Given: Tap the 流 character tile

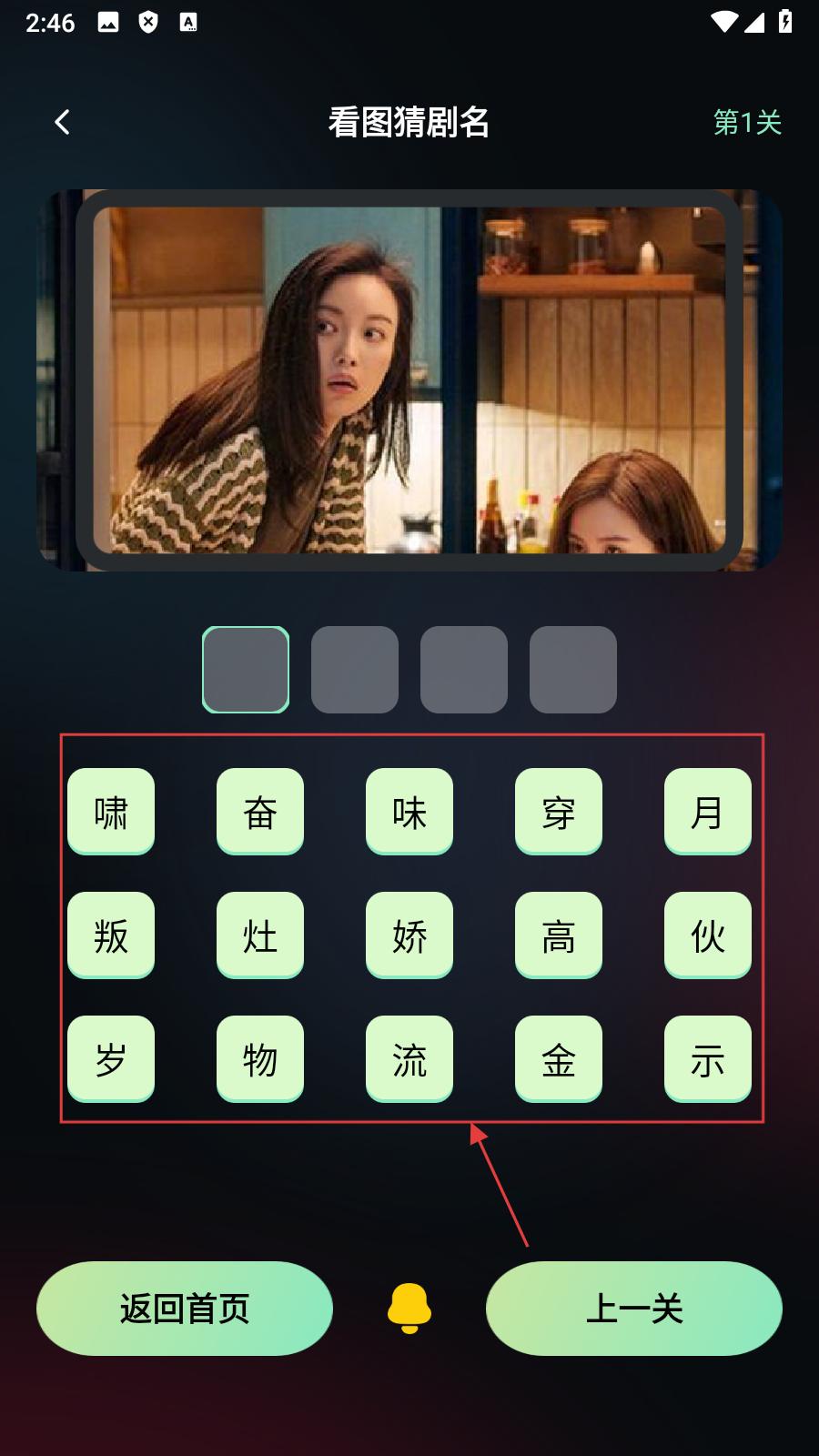Looking at the screenshot, I should click(x=409, y=1058).
